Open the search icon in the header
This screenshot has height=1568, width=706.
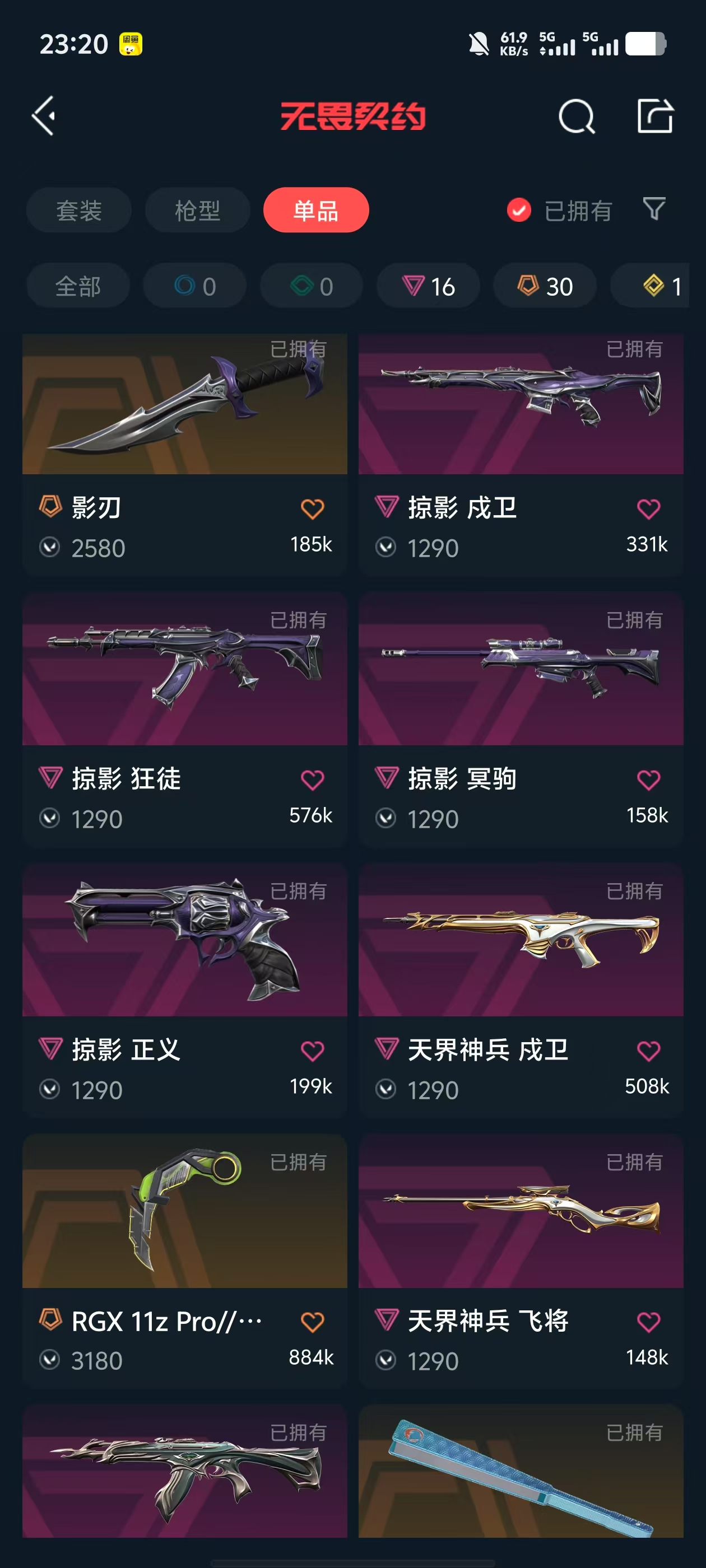tap(575, 116)
